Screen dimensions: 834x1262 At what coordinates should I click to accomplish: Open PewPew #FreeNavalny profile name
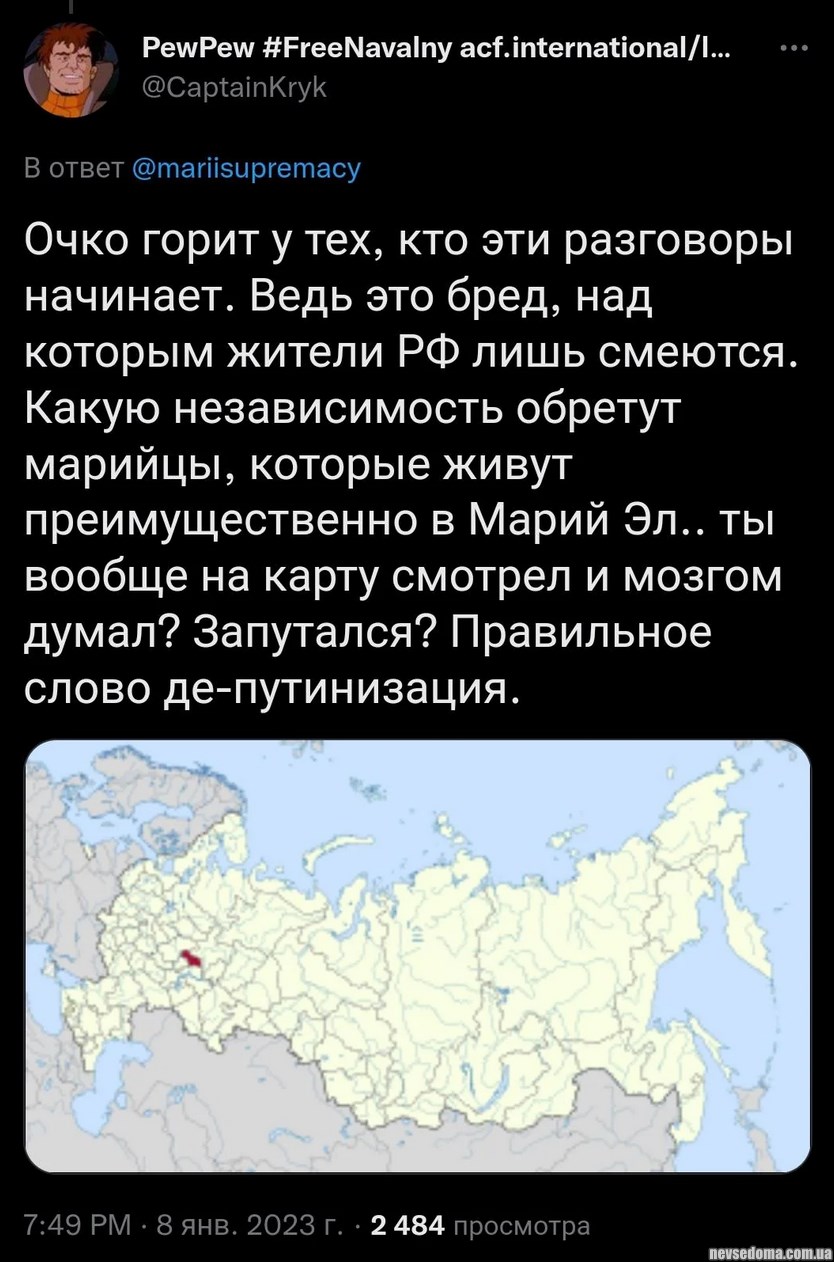[x=436, y=50]
